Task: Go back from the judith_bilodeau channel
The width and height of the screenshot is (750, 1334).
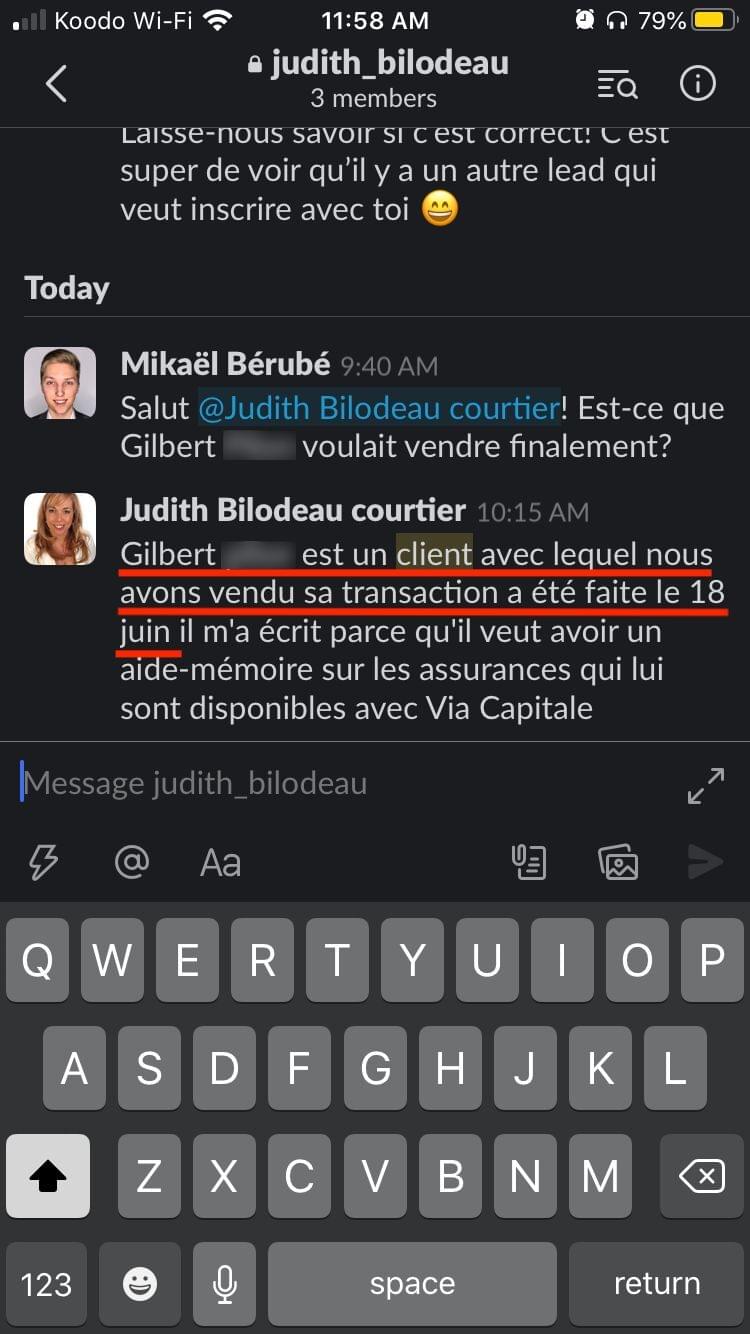Action: pyautogui.click(x=57, y=84)
